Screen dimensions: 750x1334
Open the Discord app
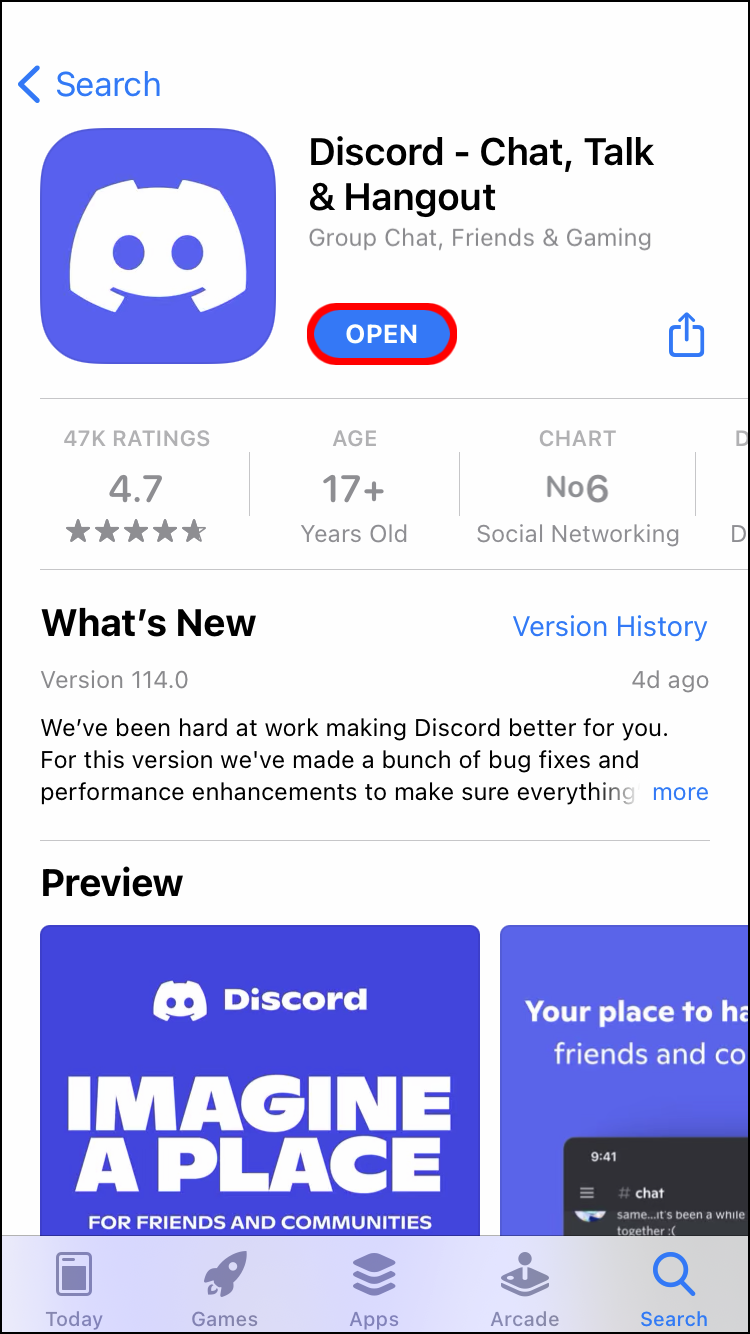[x=381, y=335]
